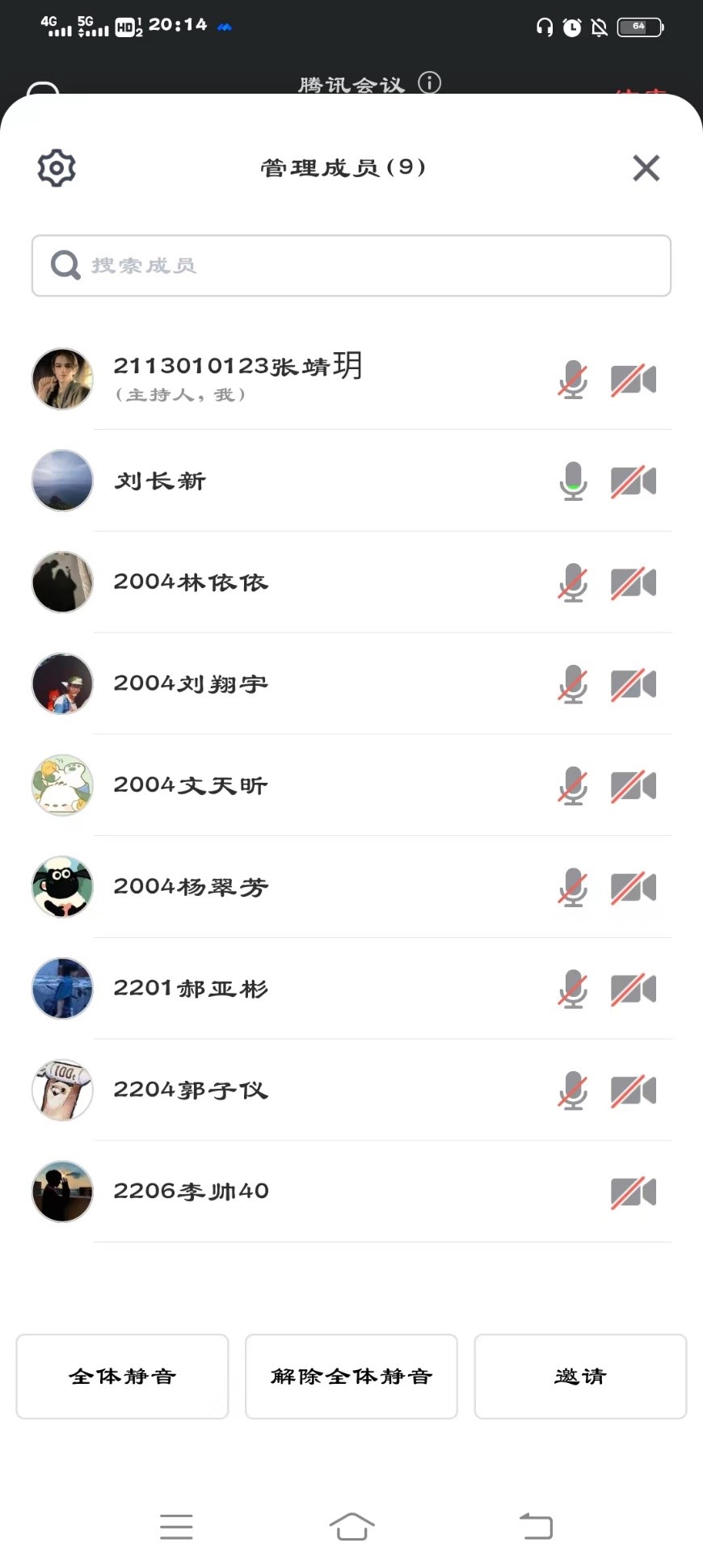This screenshot has height=1568, width=703.
Task: Open member management settings gear
Action: click(57, 168)
